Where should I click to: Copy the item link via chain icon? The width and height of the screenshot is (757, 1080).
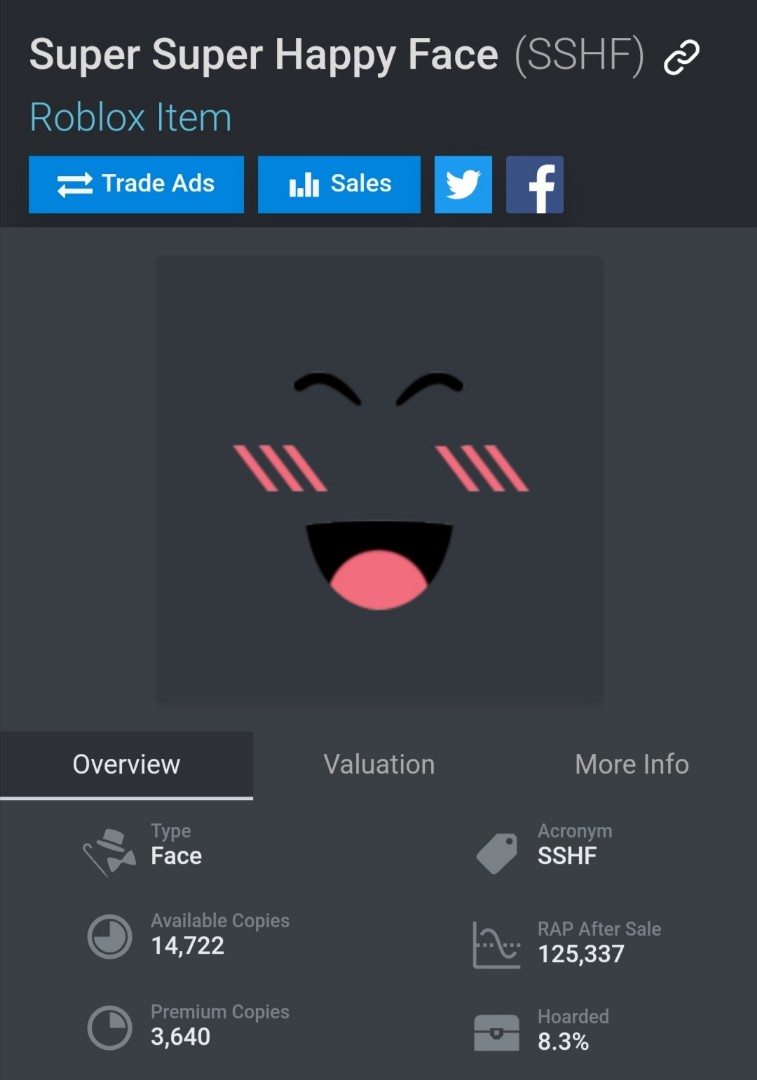coord(682,57)
